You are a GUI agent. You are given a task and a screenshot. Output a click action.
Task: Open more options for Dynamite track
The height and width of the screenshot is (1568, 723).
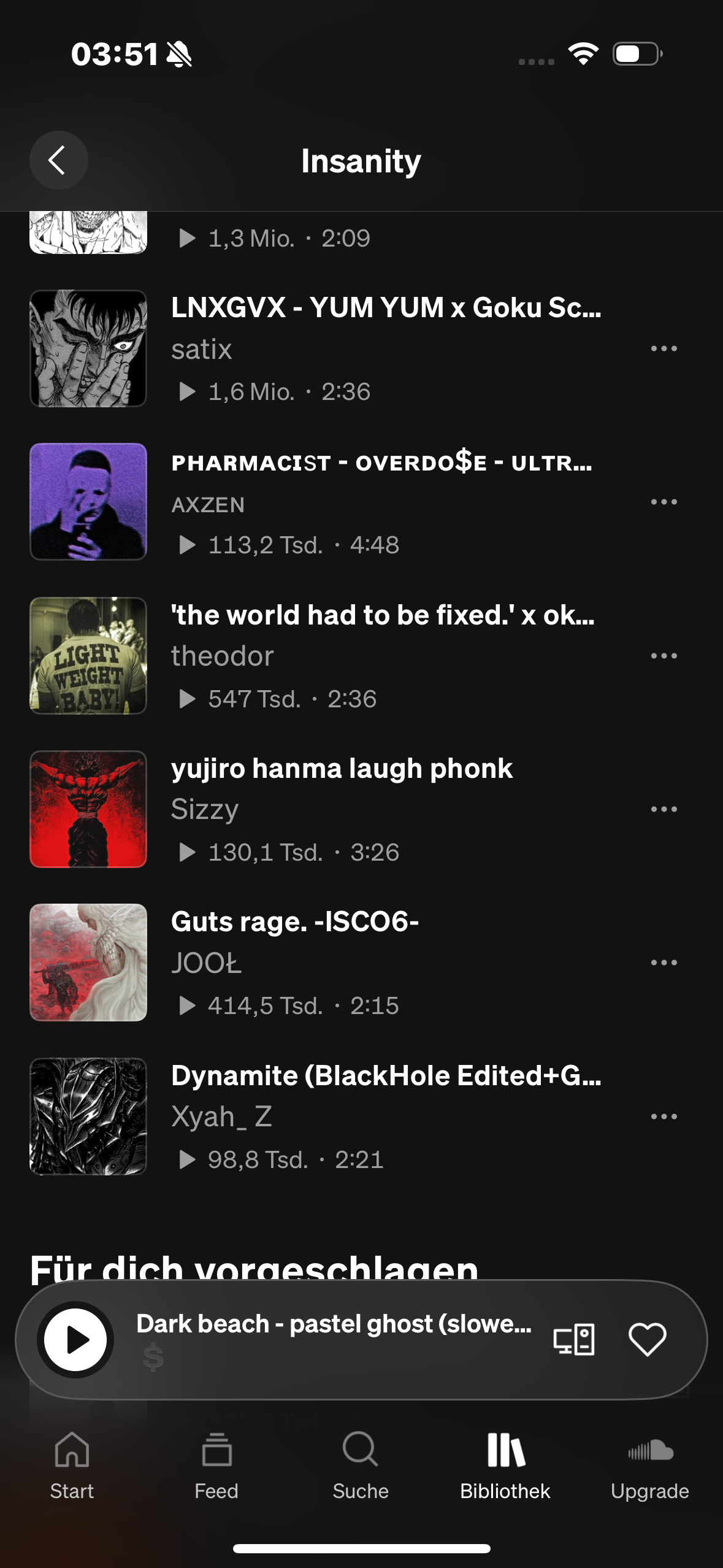click(x=664, y=1116)
